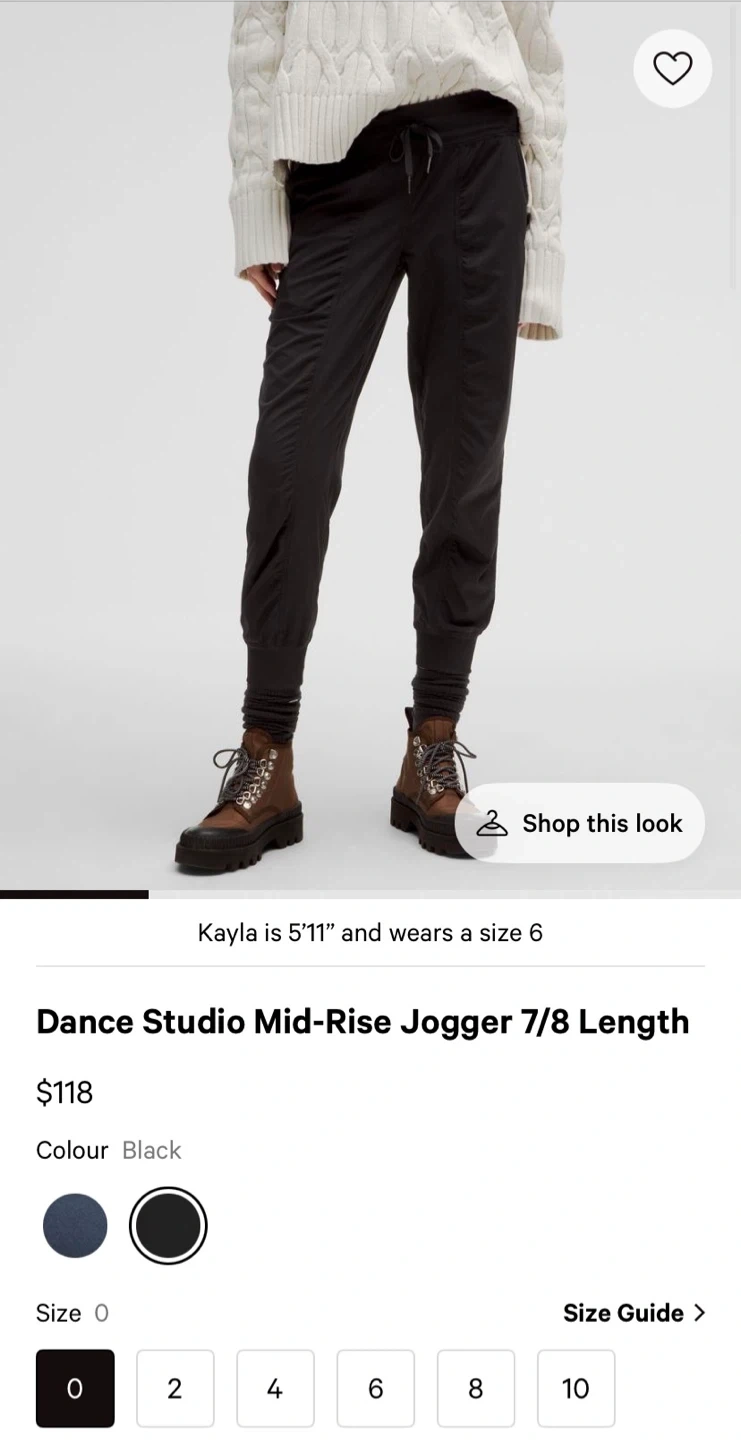Select the black colour swatch
This screenshot has height=1440, width=741.
click(x=168, y=1225)
